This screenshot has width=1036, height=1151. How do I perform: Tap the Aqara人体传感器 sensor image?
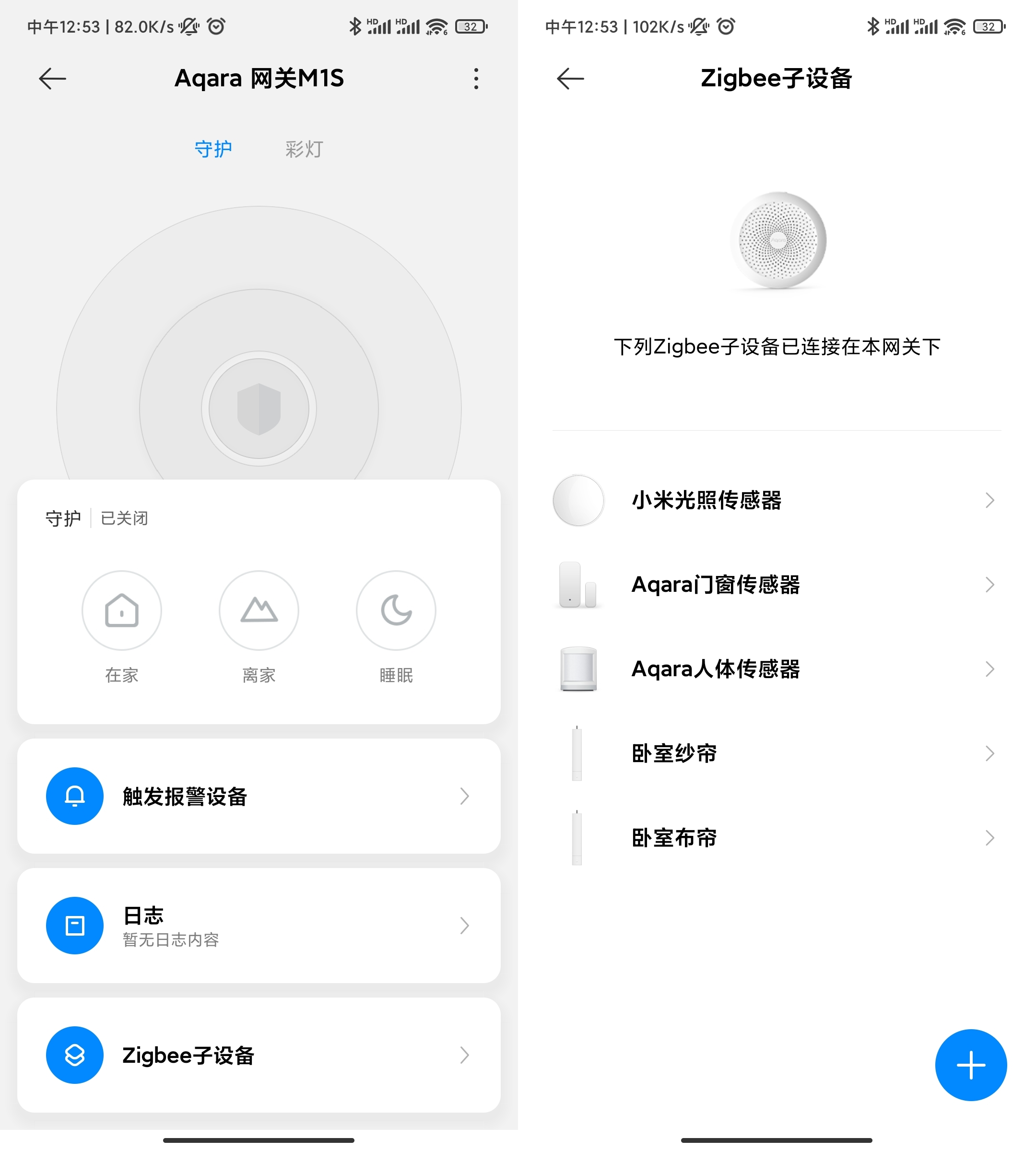pyautogui.click(x=578, y=670)
